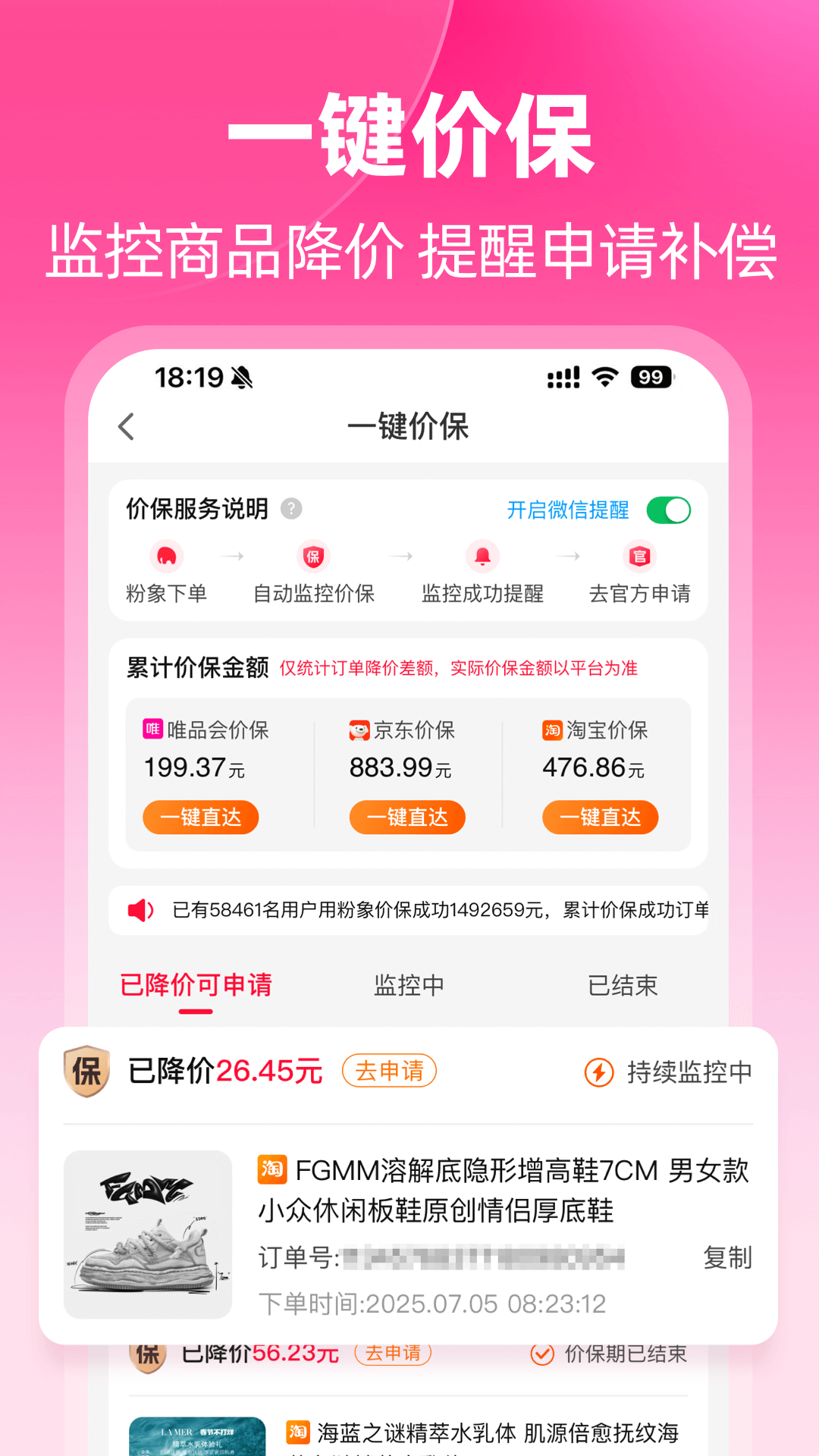Screen dimensions: 819x1456
Task: Click the megaphone announcement icon
Action: [x=141, y=909]
